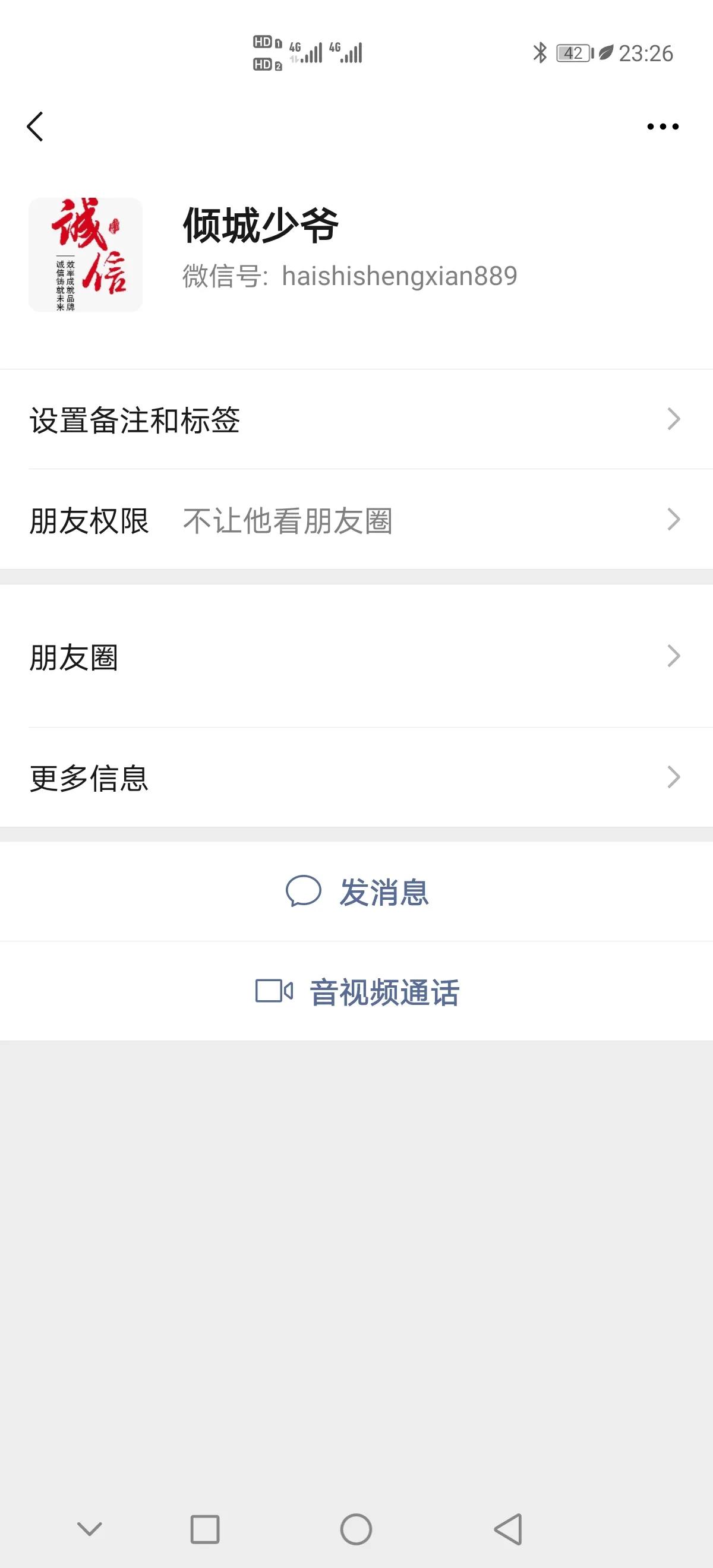Image resolution: width=713 pixels, height=1568 pixels.
Task: Tap the circle home button in navigation bar
Action: point(357,1528)
